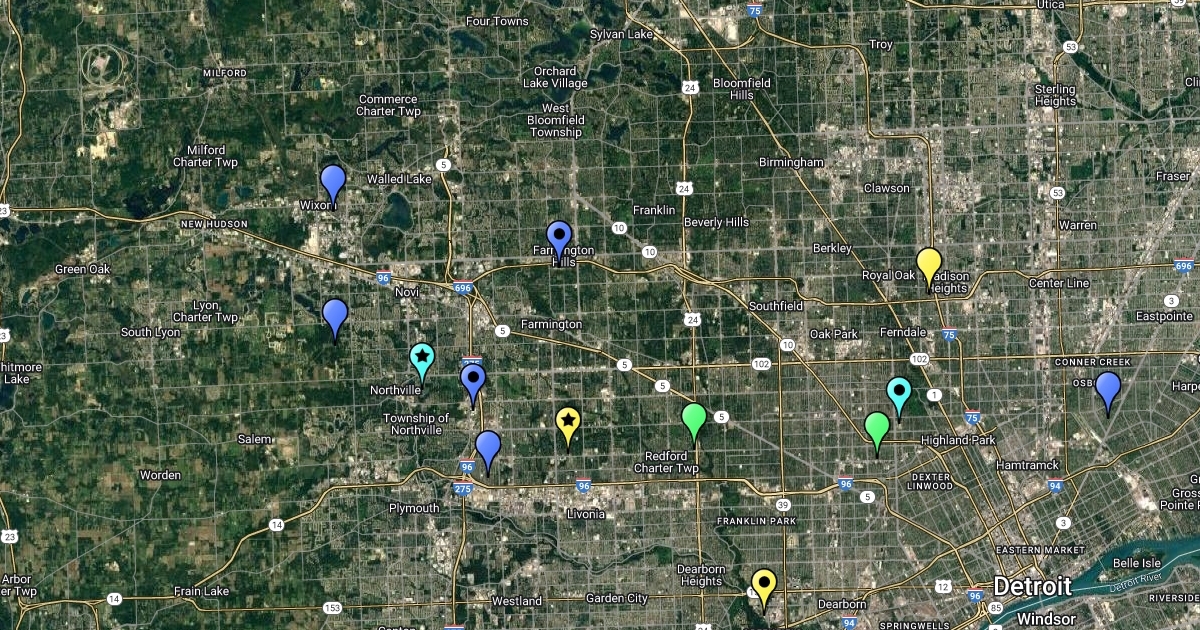Open the green pin at Redford Charter Twp

[x=694, y=419]
